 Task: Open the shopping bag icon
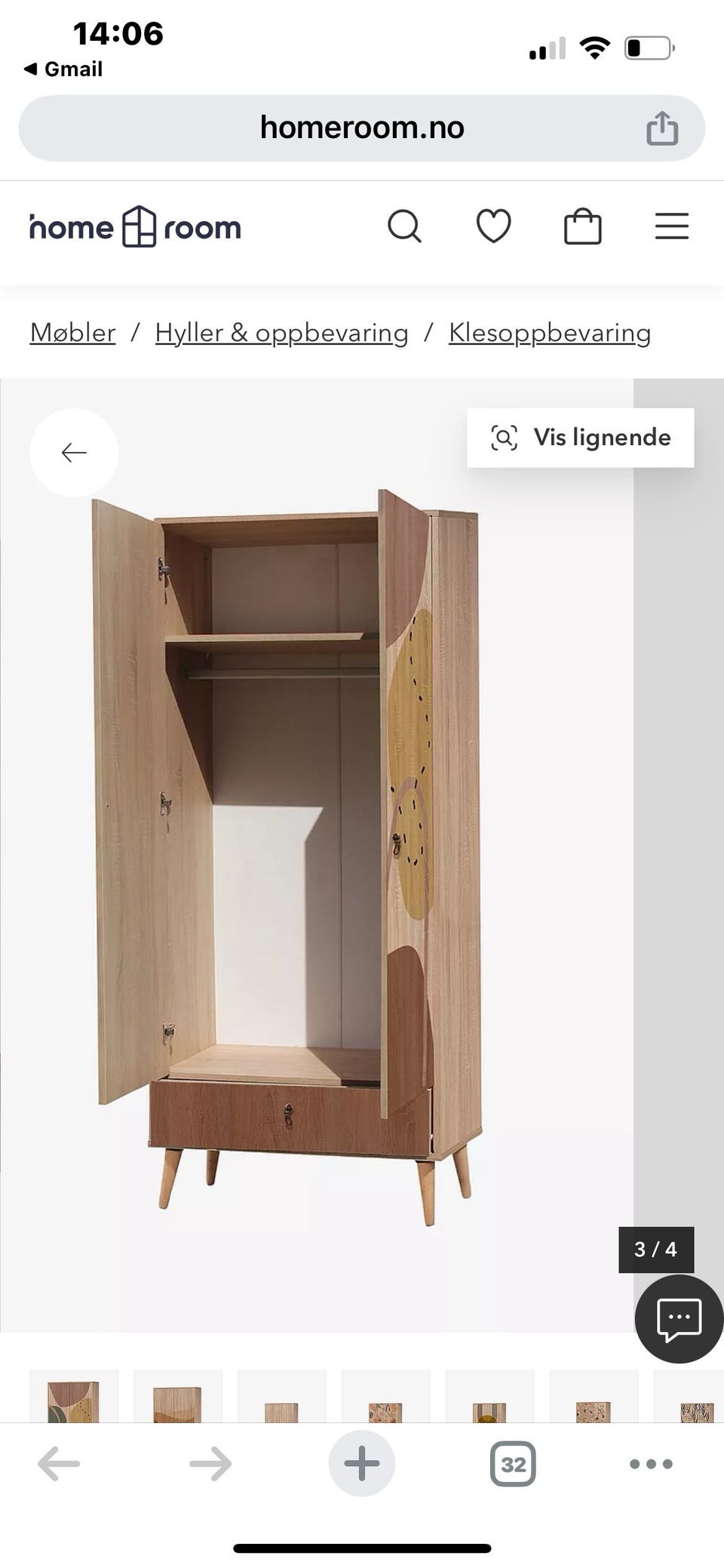(583, 226)
